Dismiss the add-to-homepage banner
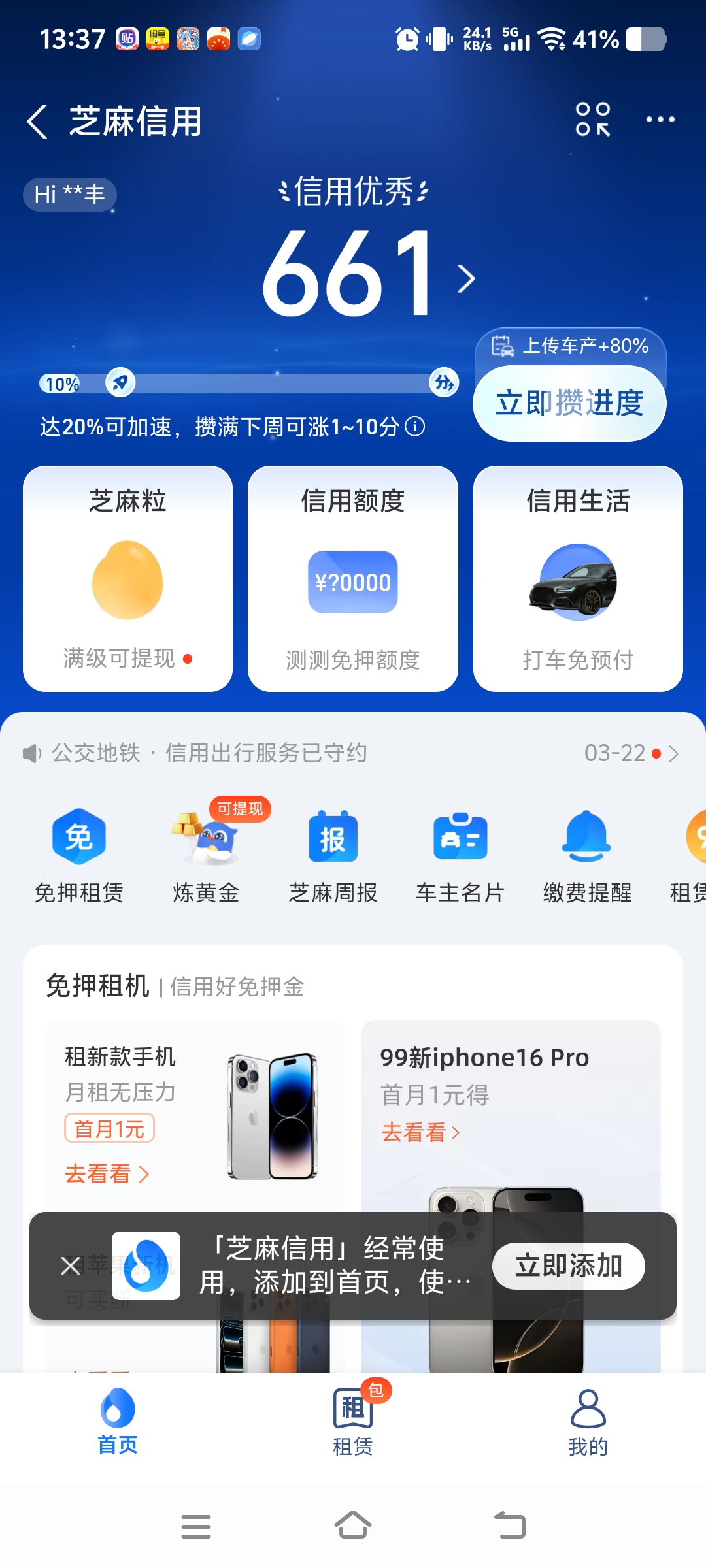Screen dimensions: 706x1568 coord(71,1266)
